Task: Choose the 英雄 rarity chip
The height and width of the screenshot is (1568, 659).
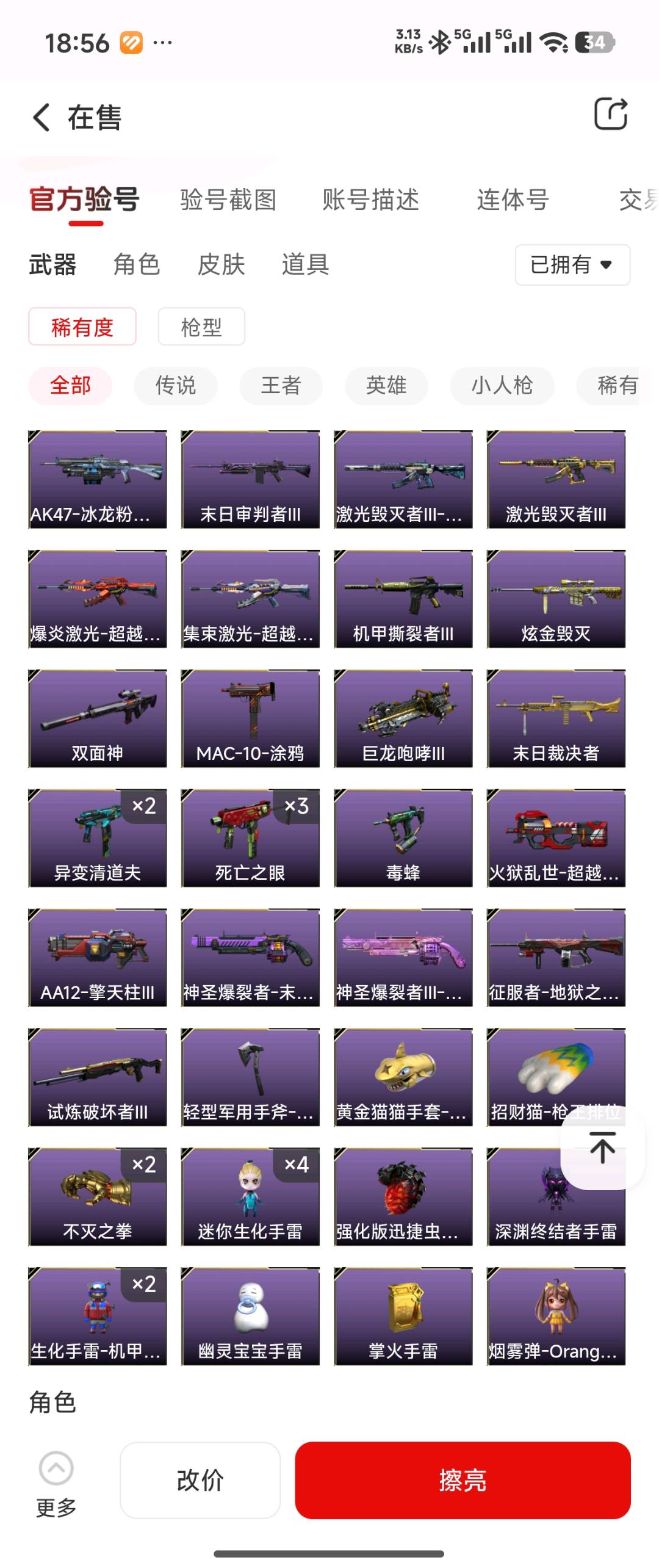Action: click(386, 386)
